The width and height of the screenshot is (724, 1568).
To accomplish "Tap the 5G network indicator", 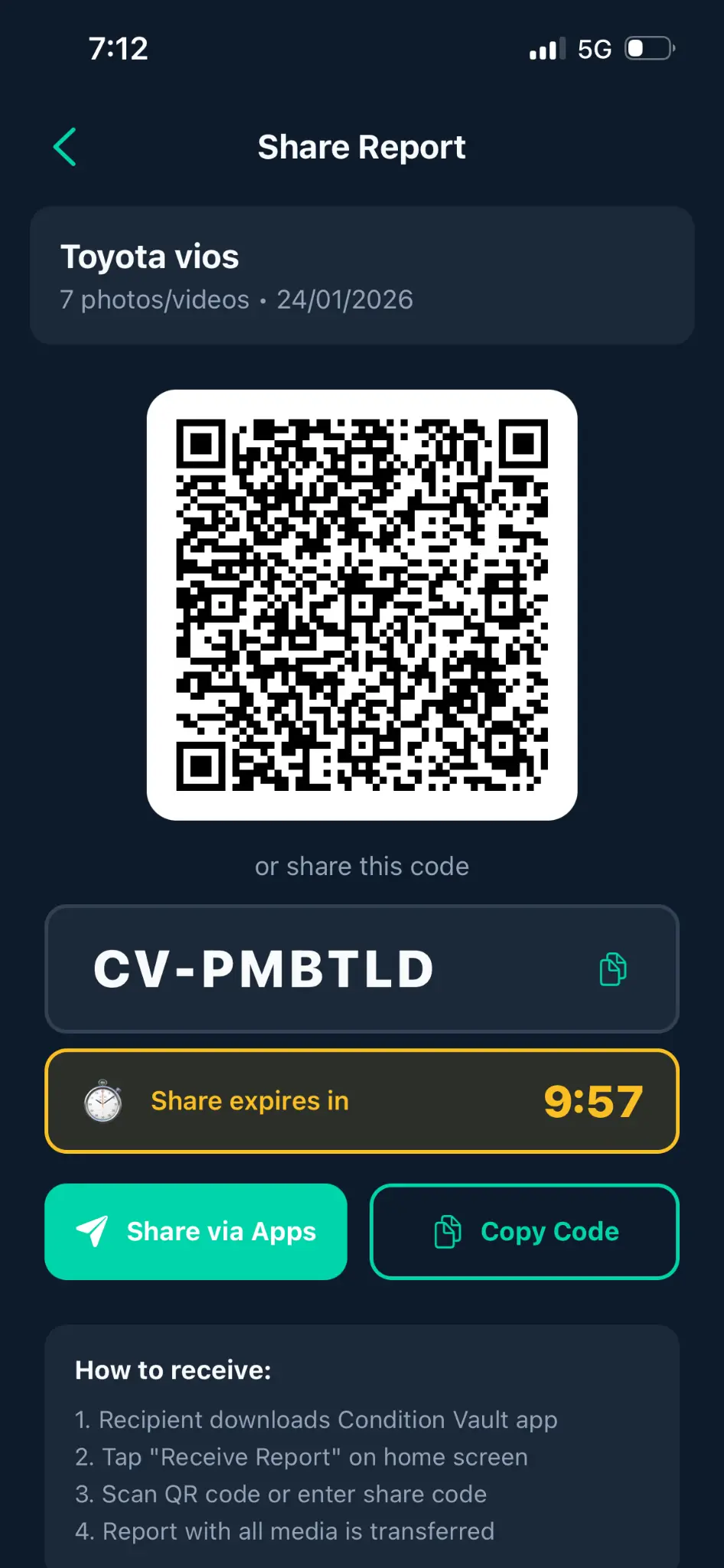I will 595,48.
